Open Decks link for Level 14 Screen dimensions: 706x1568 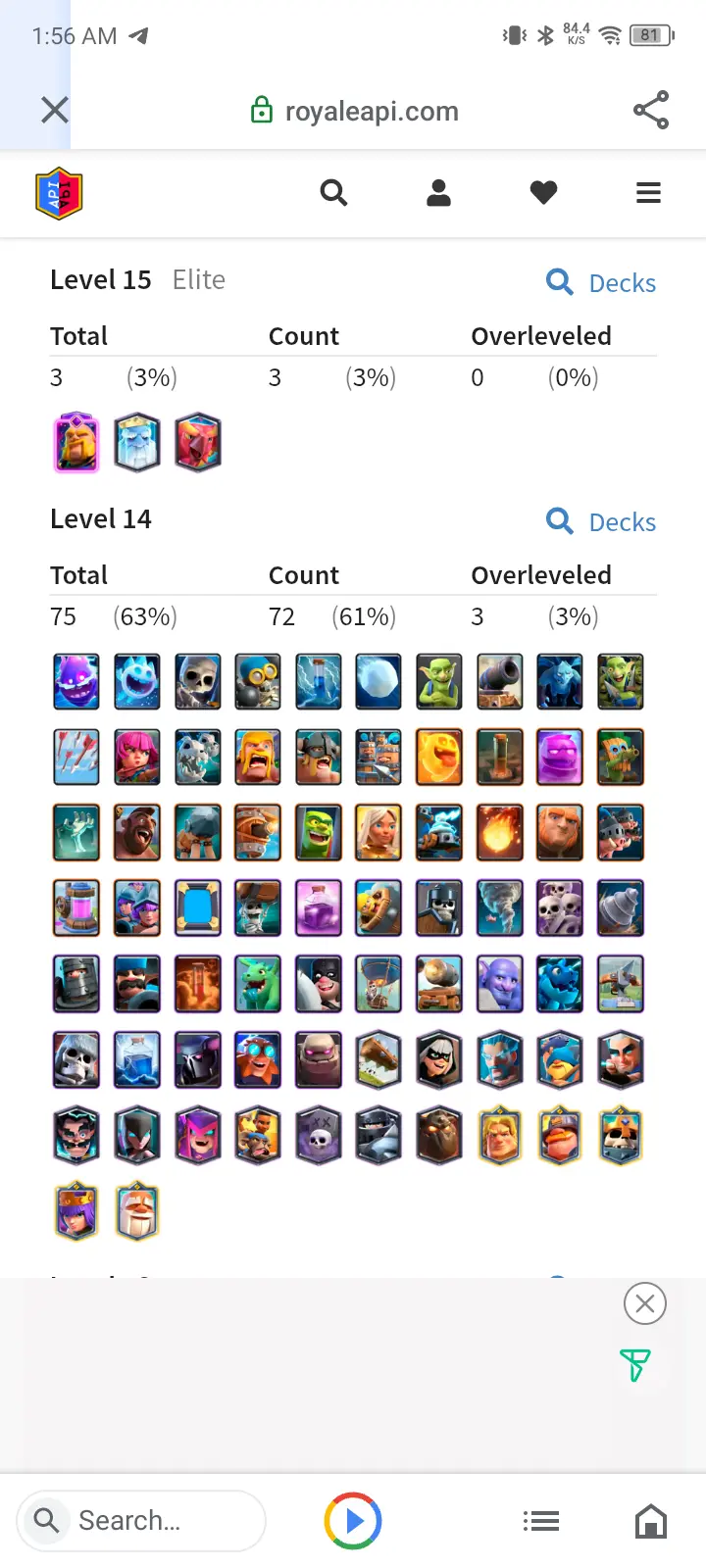(601, 522)
